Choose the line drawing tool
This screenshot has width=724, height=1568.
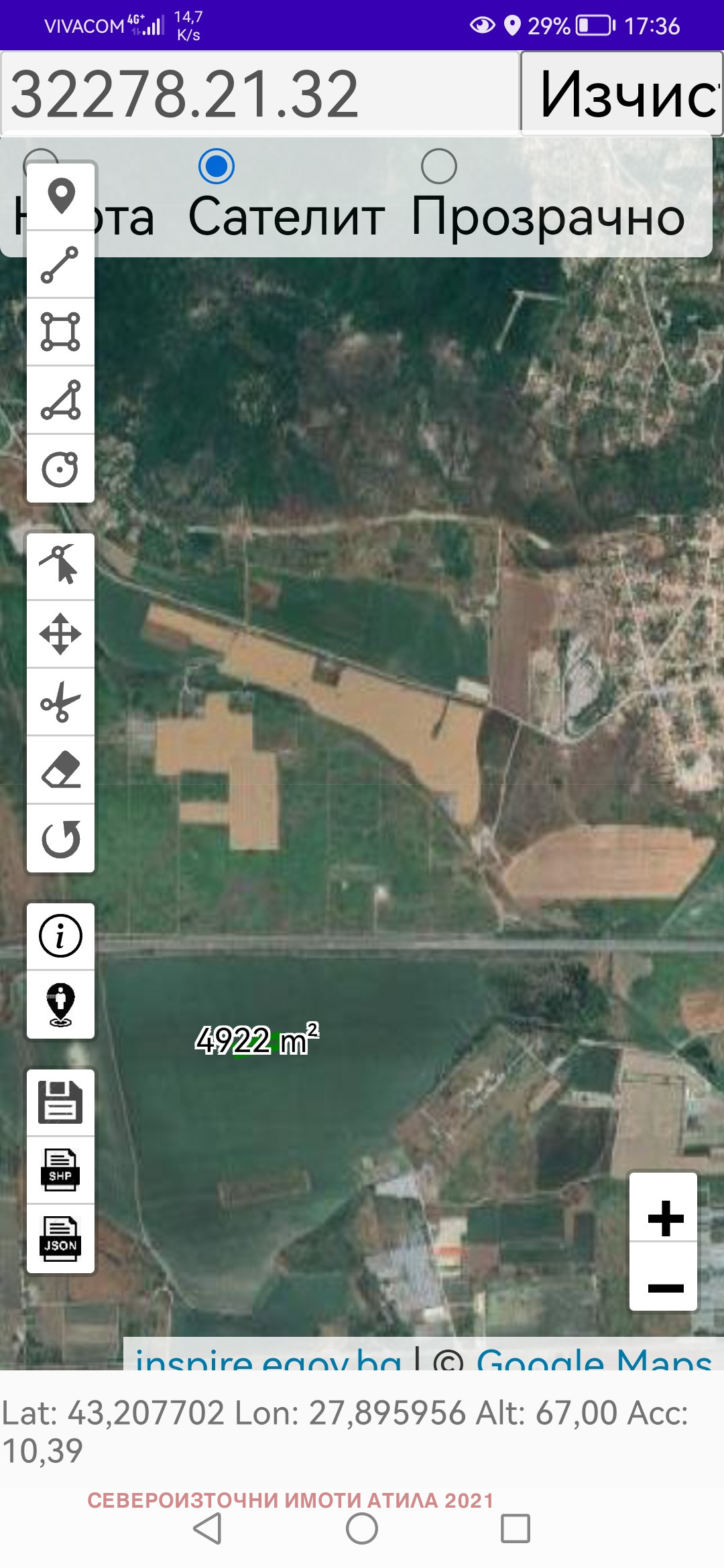[61, 265]
